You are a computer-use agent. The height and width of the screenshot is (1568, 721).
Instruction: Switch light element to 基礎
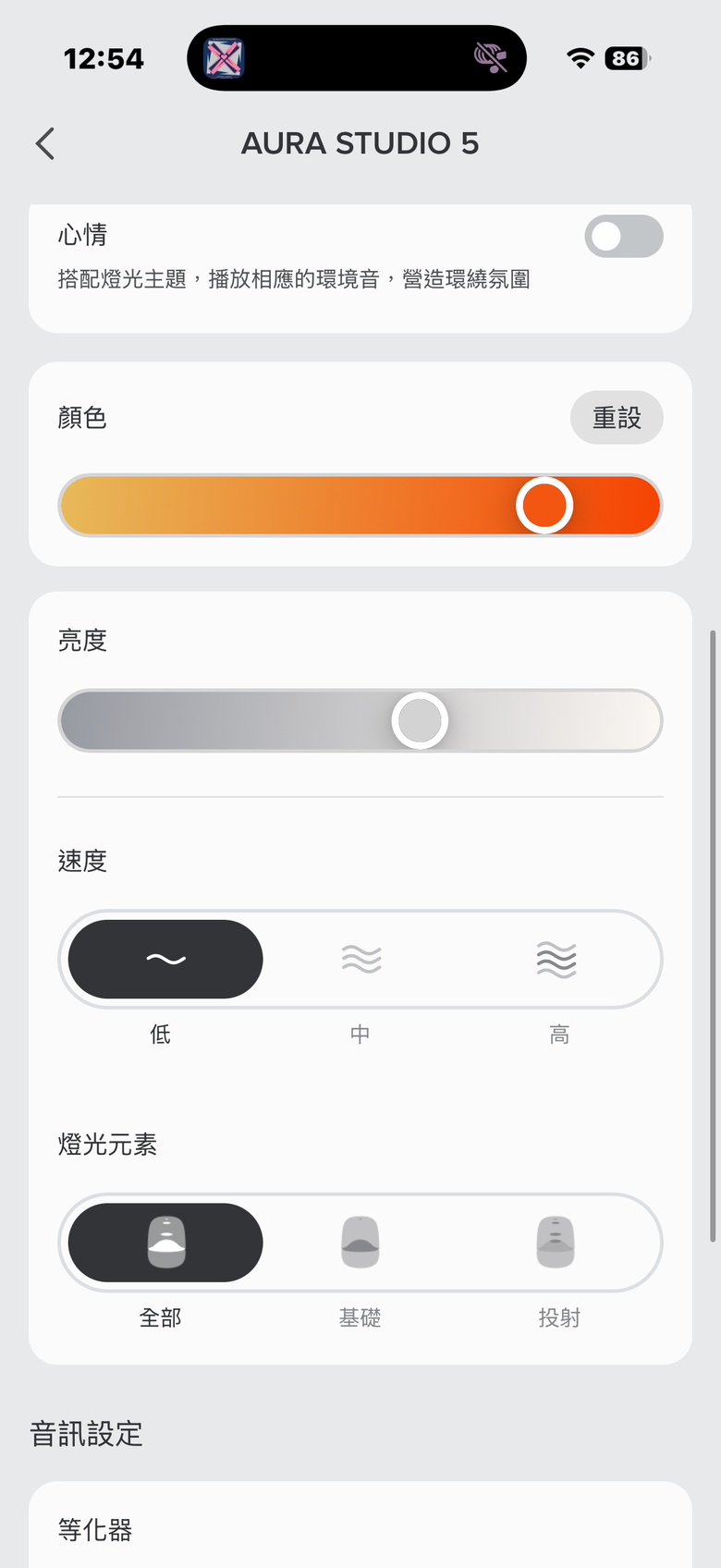pyautogui.click(x=360, y=1242)
